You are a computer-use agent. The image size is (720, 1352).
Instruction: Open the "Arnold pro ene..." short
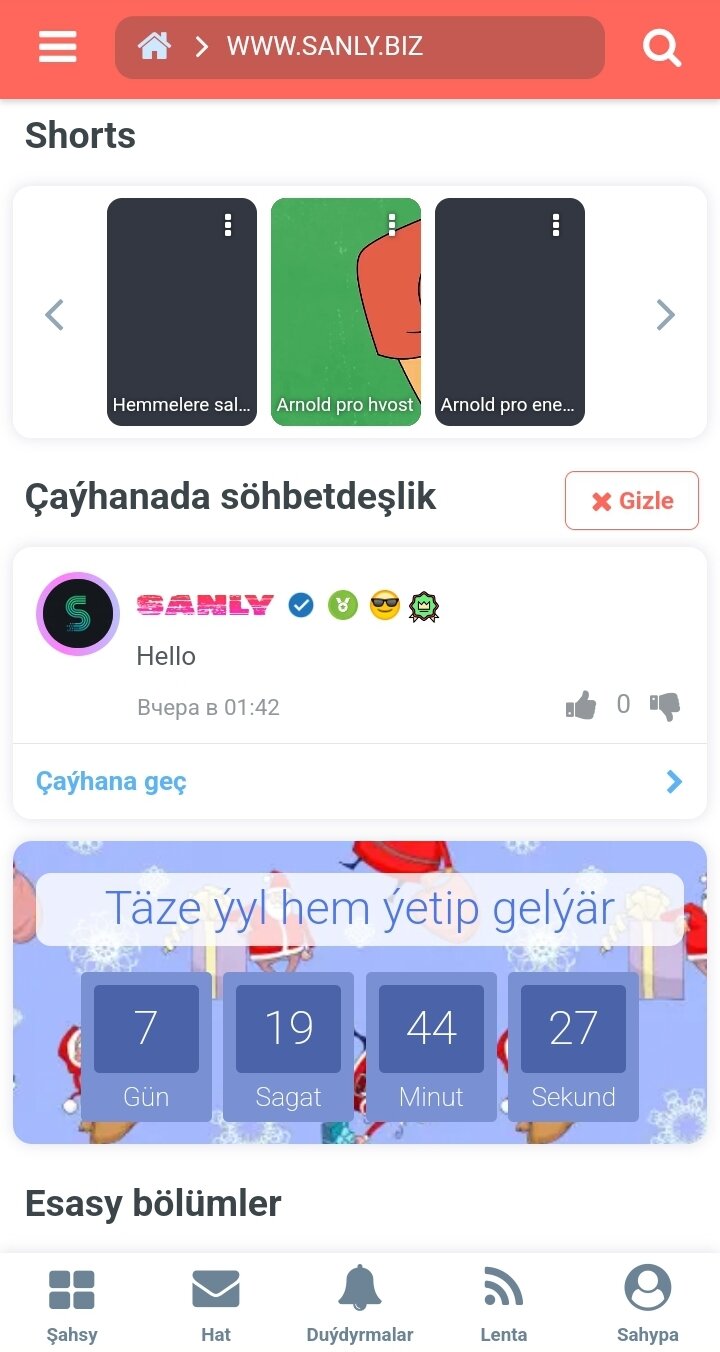click(510, 312)
